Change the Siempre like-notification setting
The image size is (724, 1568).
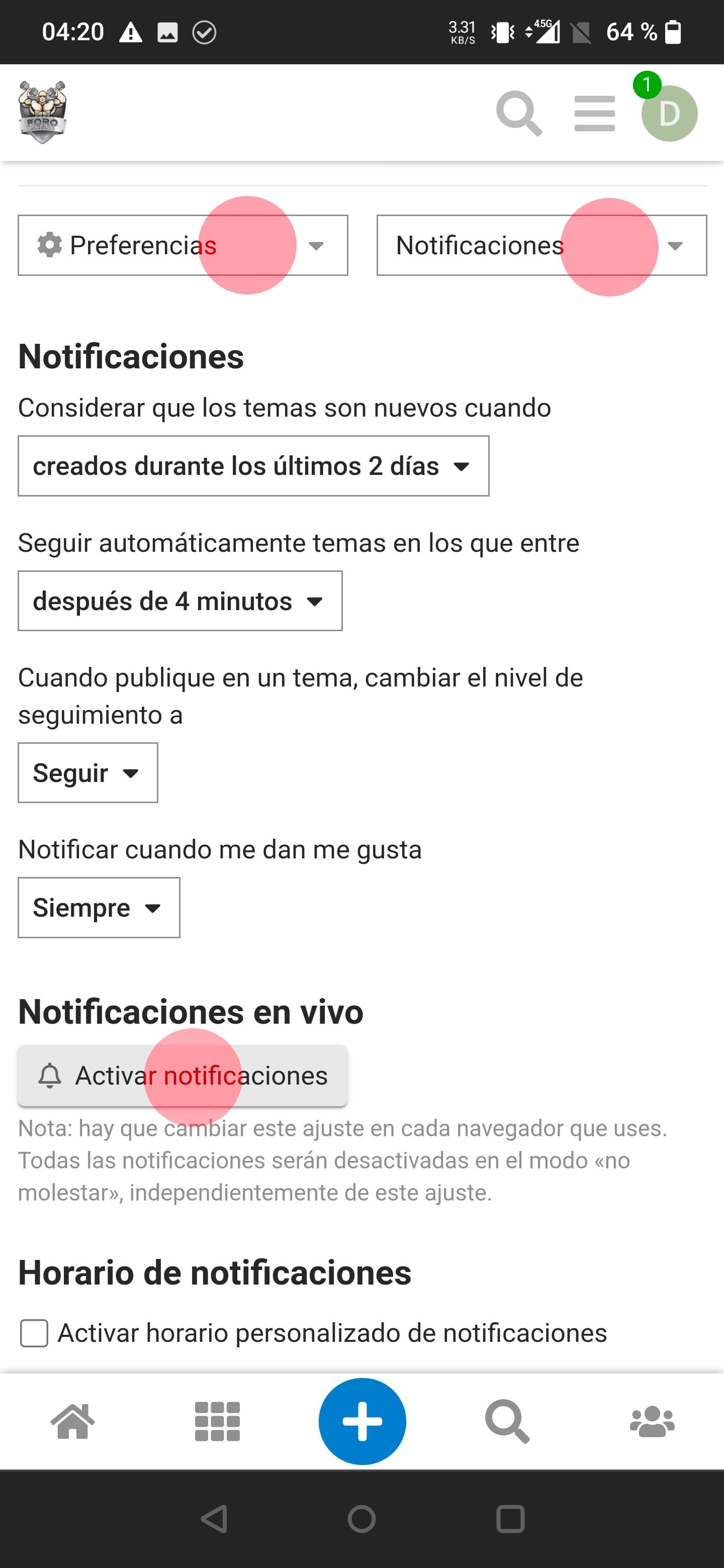click(99, 908)
